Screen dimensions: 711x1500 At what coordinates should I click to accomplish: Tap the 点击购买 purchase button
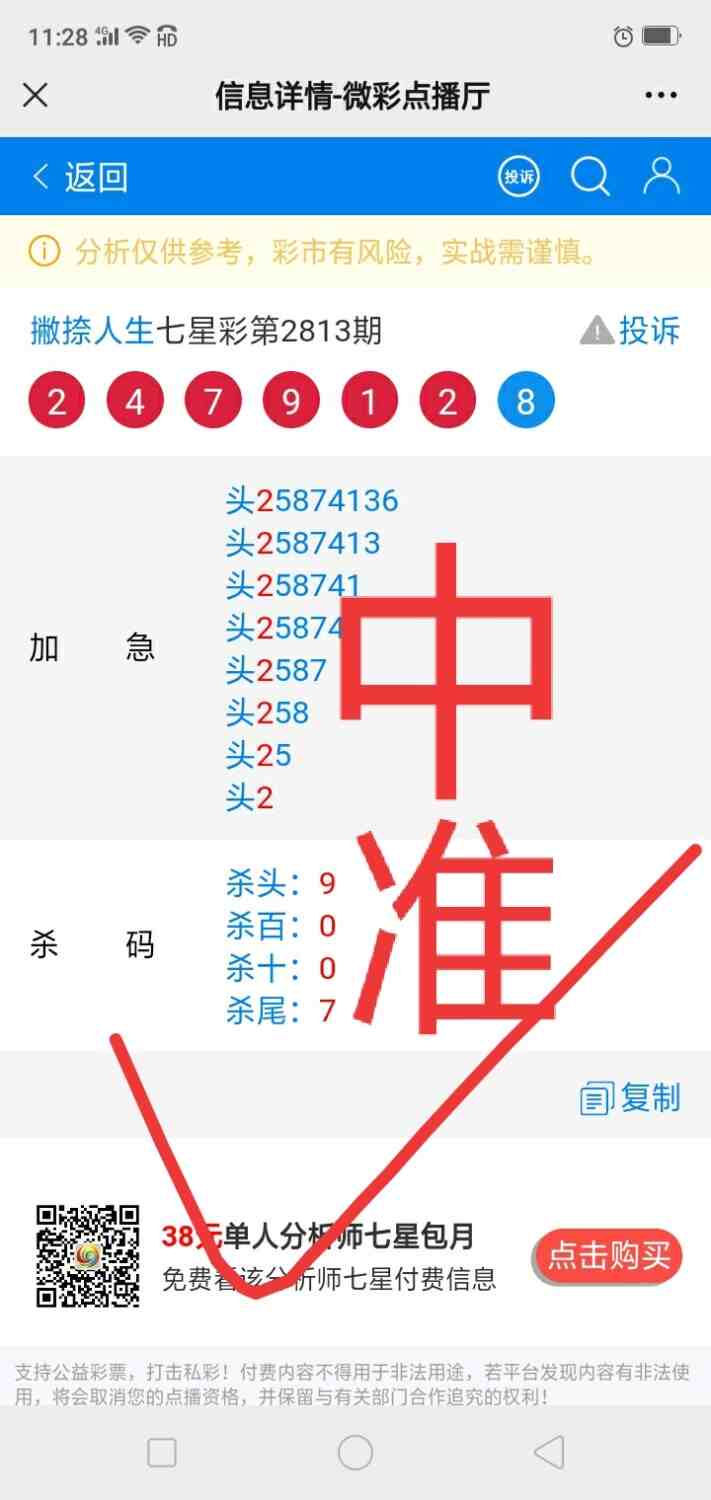pos(608,1256)
